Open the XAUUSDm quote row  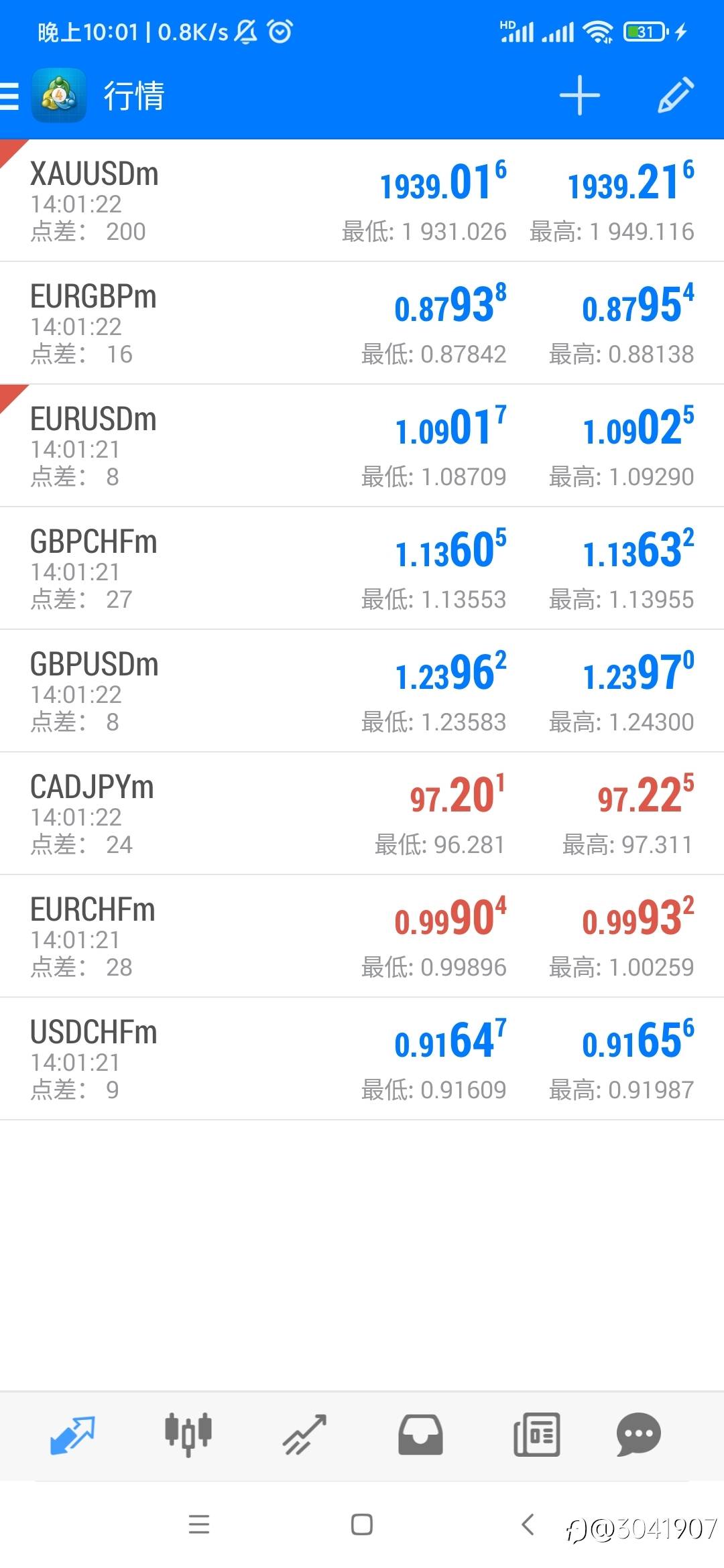click(362, 200)
